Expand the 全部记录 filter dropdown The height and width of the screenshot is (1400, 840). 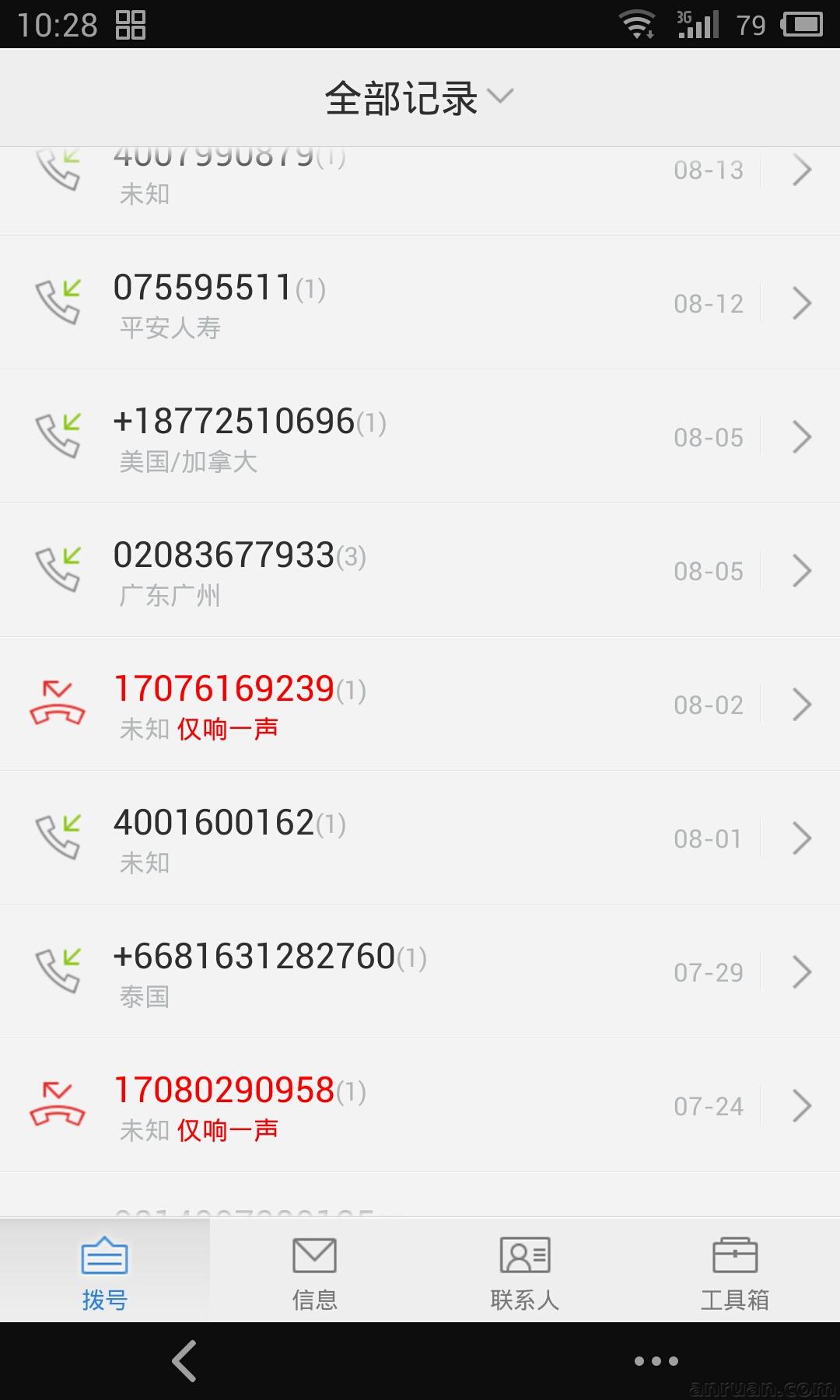[419, 98]
